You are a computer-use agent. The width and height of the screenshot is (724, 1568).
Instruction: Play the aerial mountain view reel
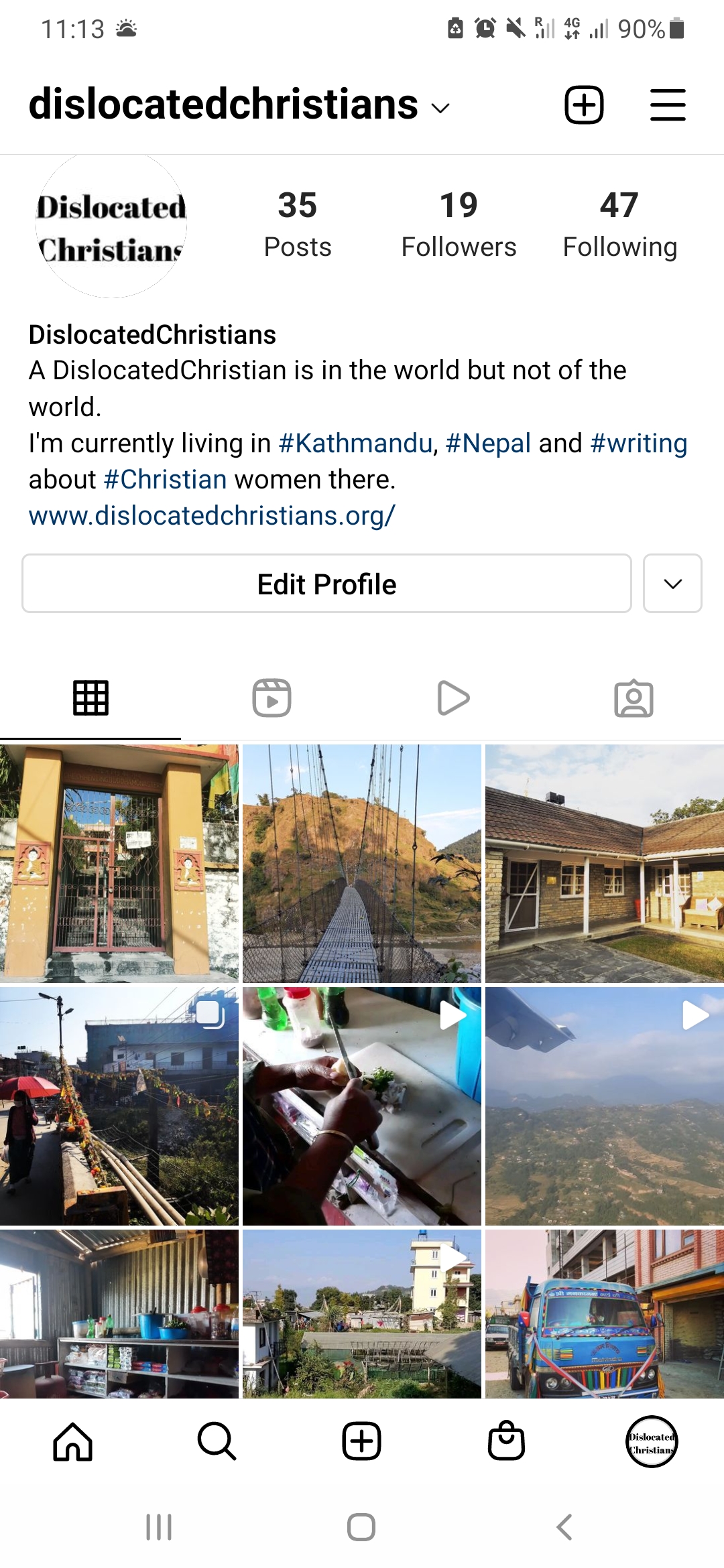coord(694,1015)
